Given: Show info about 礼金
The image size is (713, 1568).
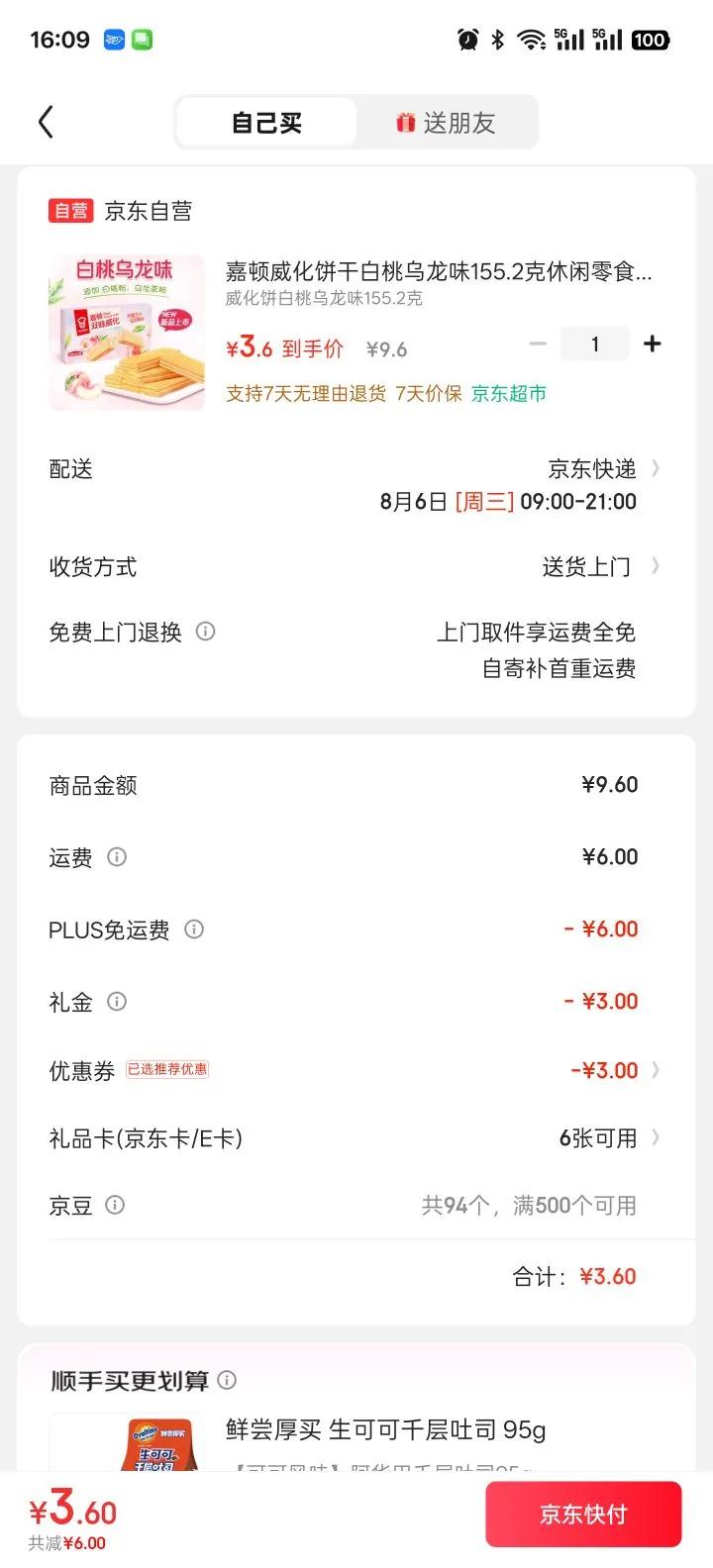Looking at the screenshot, I should (117, 1002).
